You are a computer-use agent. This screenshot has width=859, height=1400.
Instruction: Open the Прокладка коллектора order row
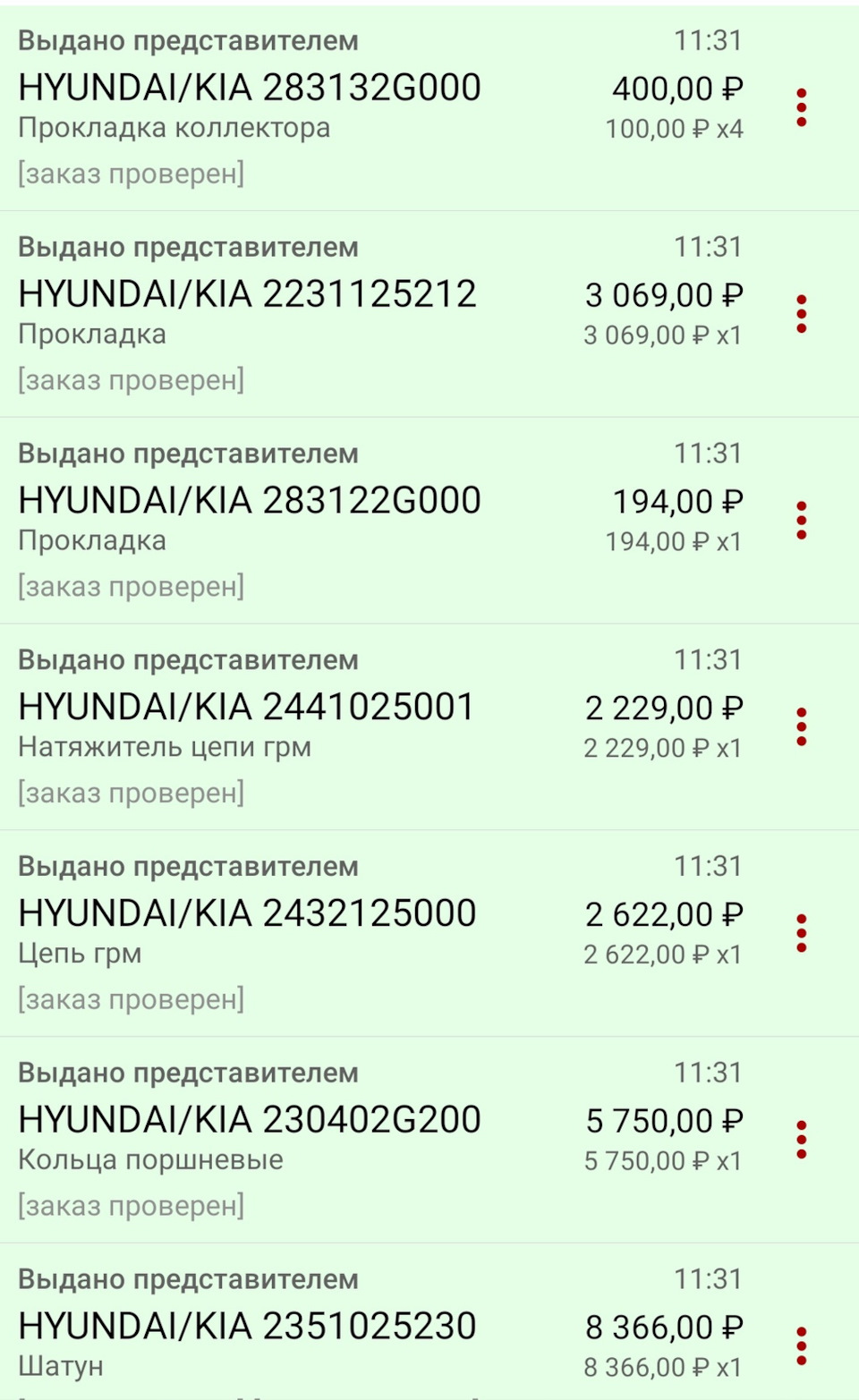point(358,107)
